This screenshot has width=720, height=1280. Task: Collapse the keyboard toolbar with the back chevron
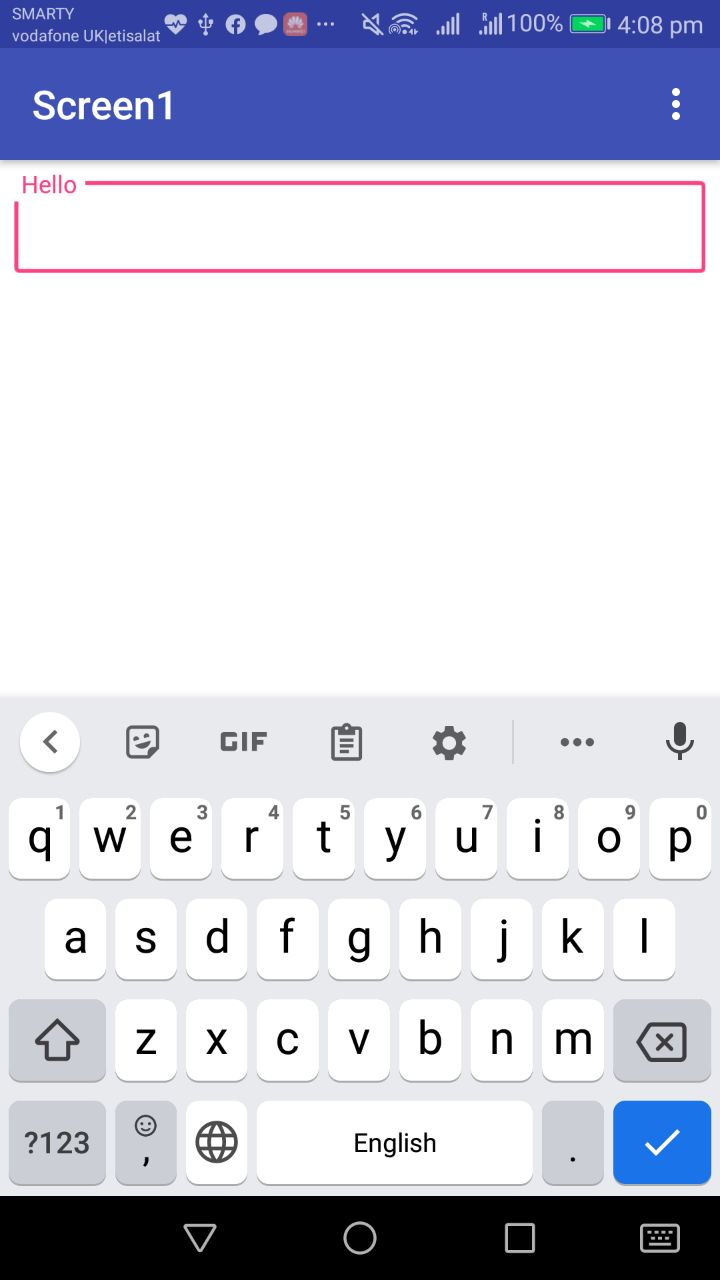pyautogui.click(x=50, y=742)
